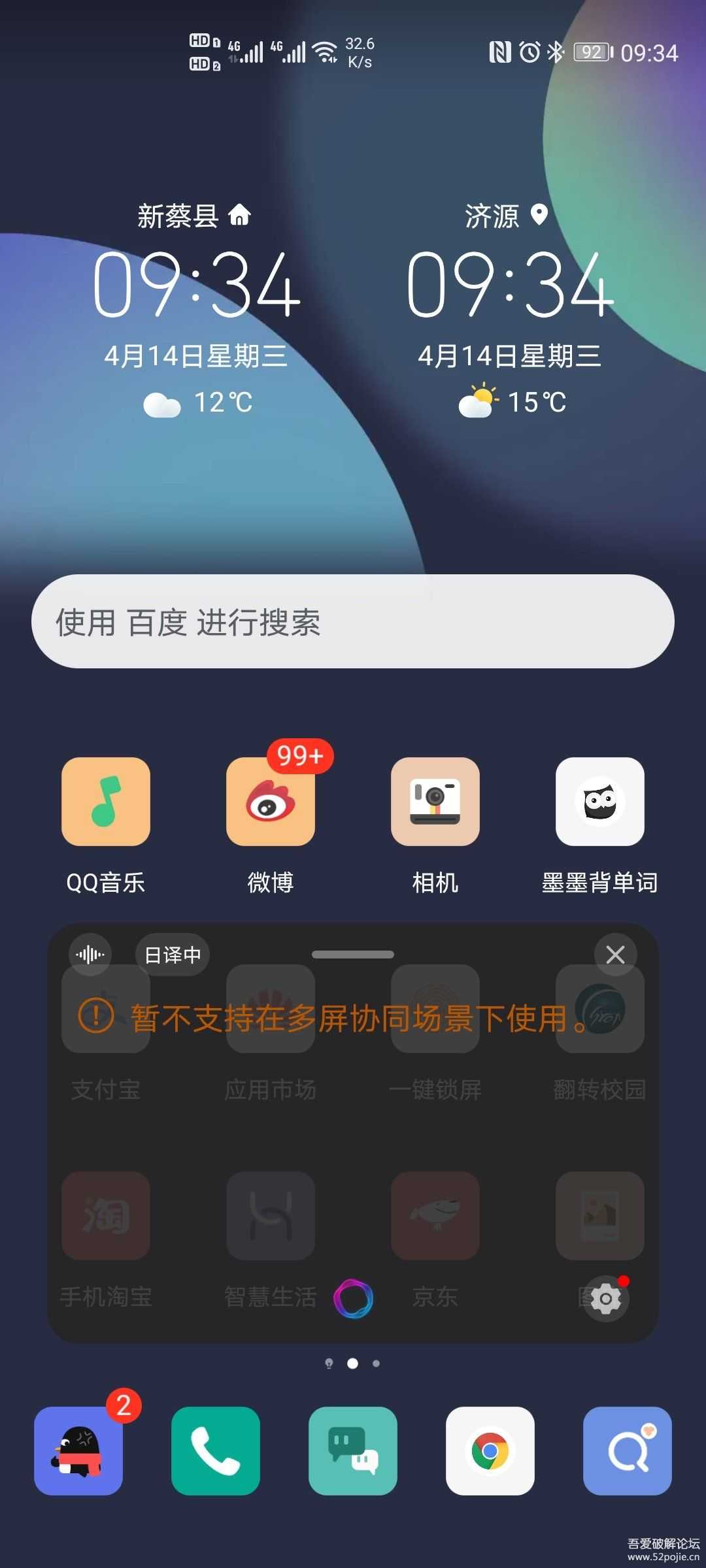The width and height of the screenshot is (706, 1568).
Task: Open the 相机 camera app
Action: (435, 802)
